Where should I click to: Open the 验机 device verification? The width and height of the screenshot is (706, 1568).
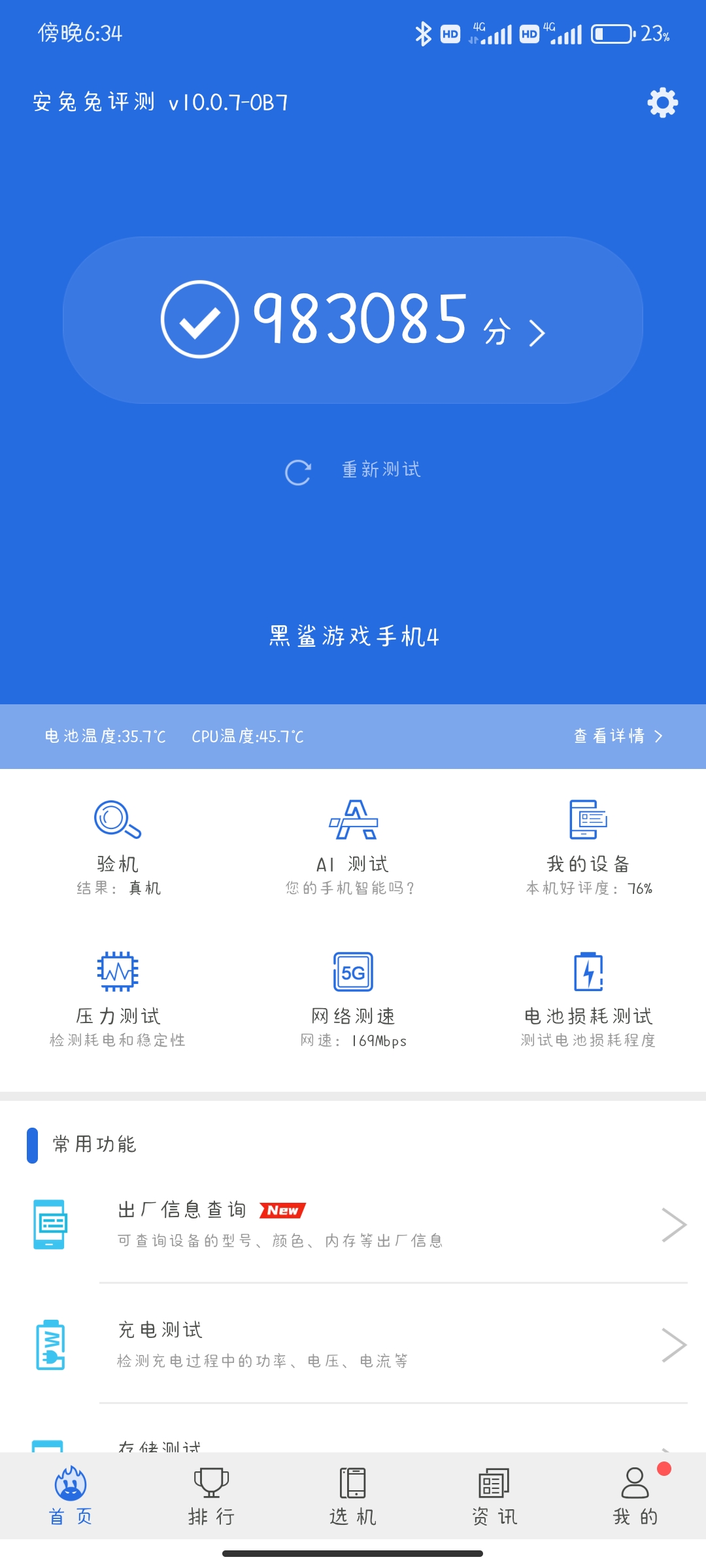click(118, 847)
